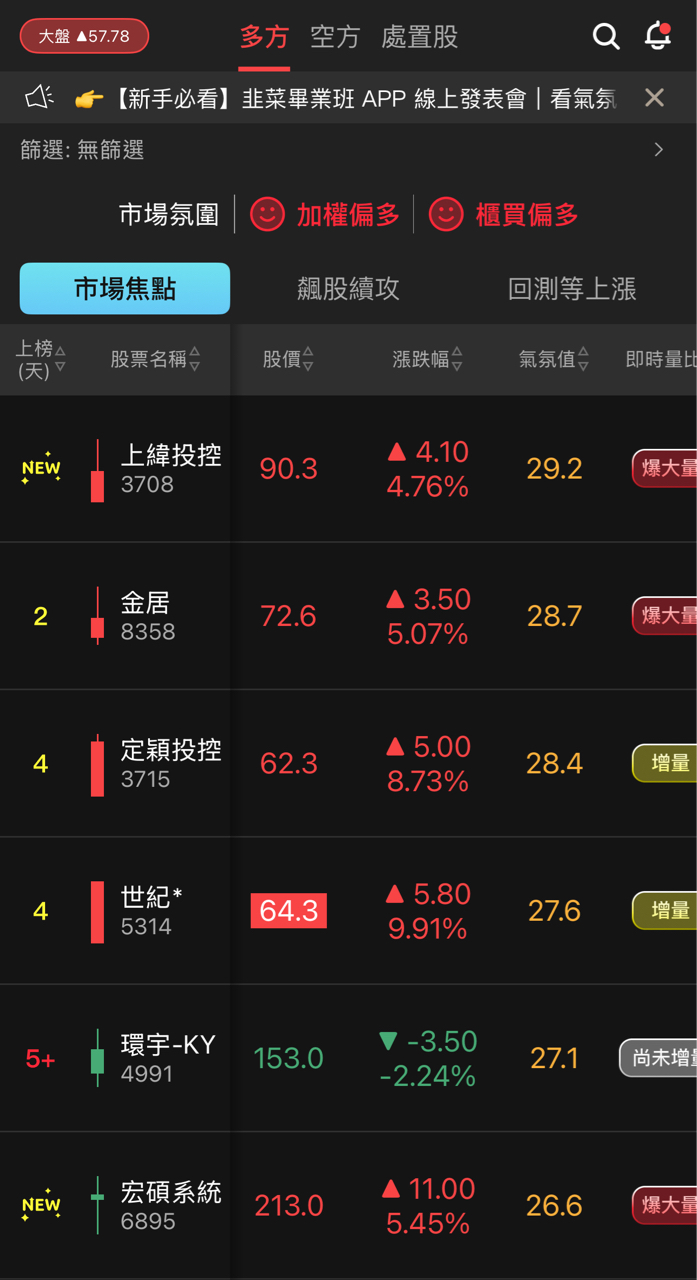The width and height of the screenshot is (697, 1280).
Task: Open 上緯投控 3708 stock details
Action: click(x=170, y=469)
